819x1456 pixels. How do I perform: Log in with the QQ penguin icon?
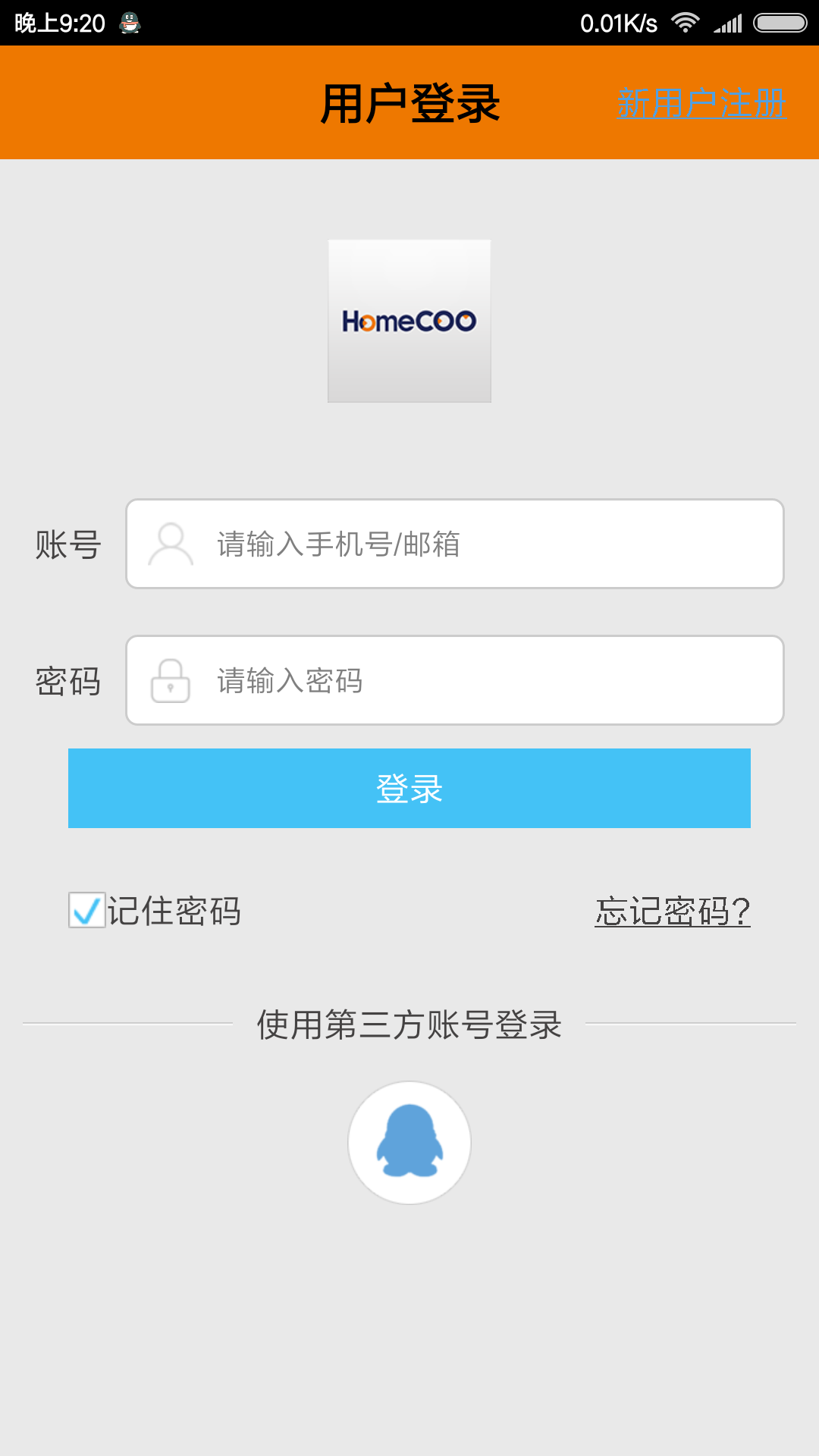click(409, 1142)
